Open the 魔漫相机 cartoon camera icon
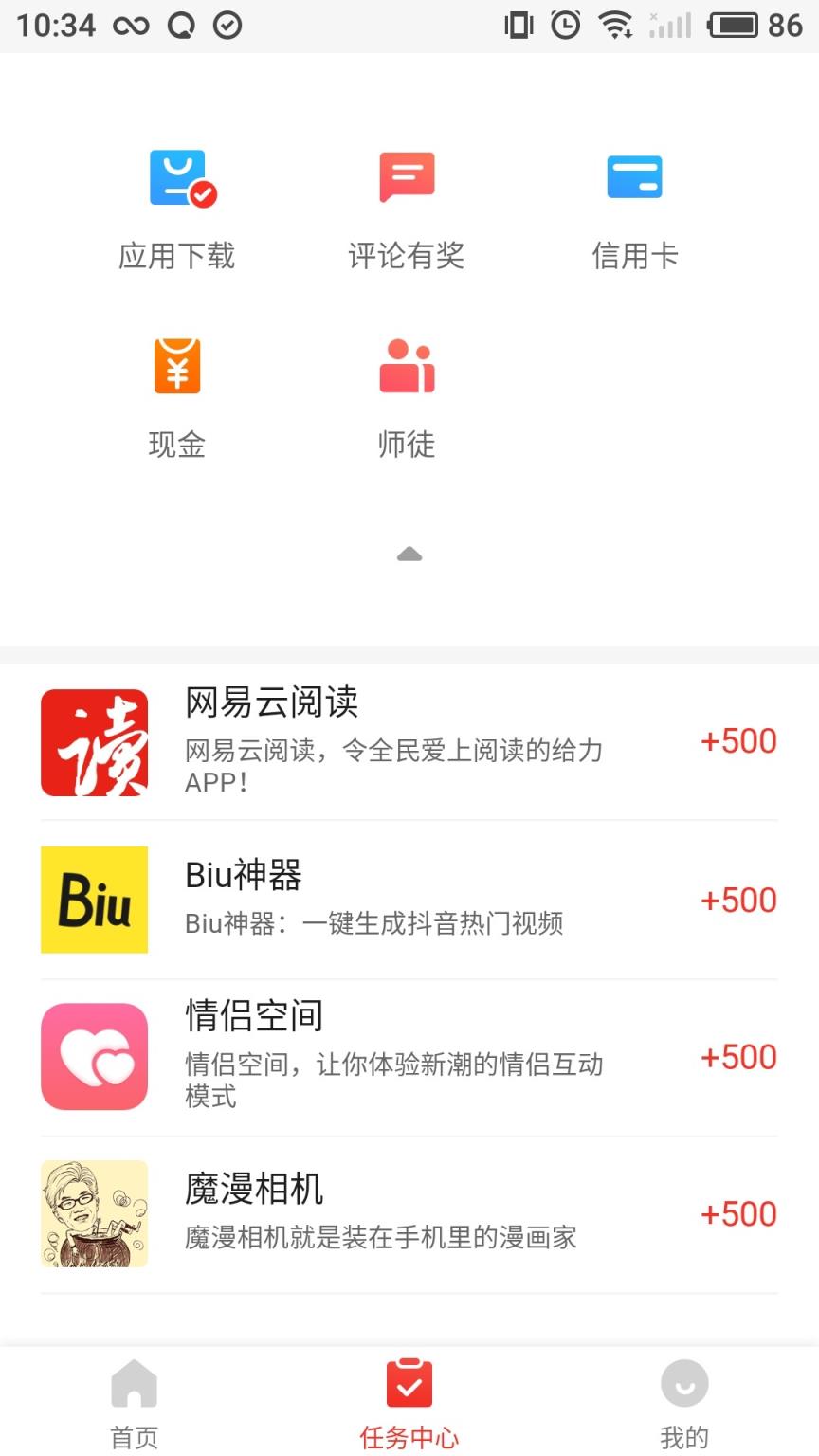The height and width of the screenshot is (1456, 819). coord(94,1213)
